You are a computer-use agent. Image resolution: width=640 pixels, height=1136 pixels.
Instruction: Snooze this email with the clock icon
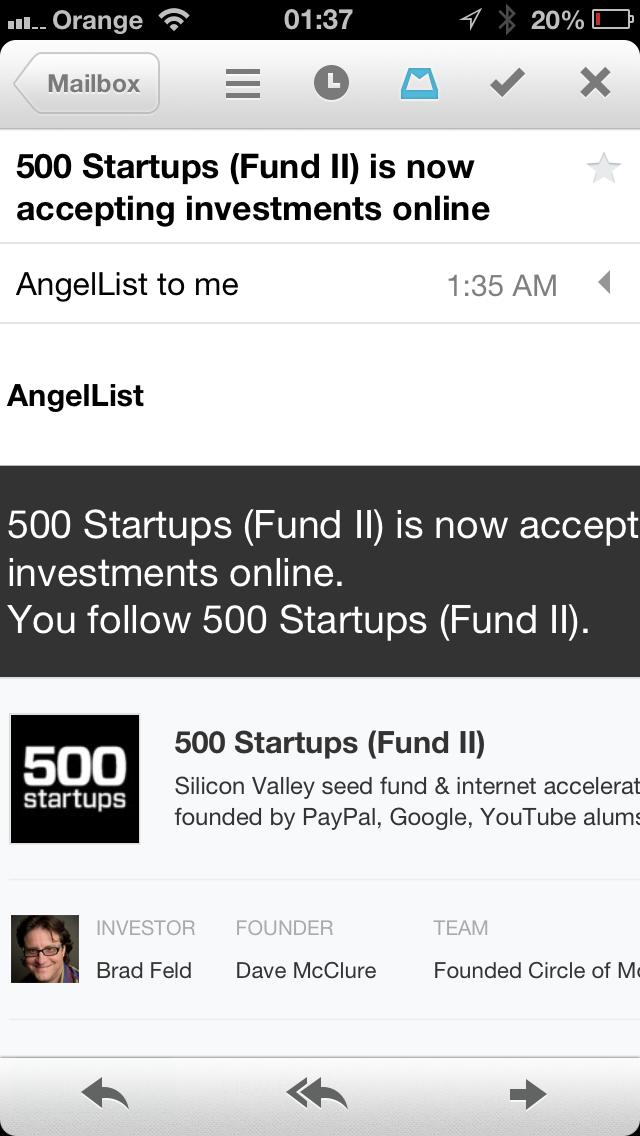click(331, 83)
